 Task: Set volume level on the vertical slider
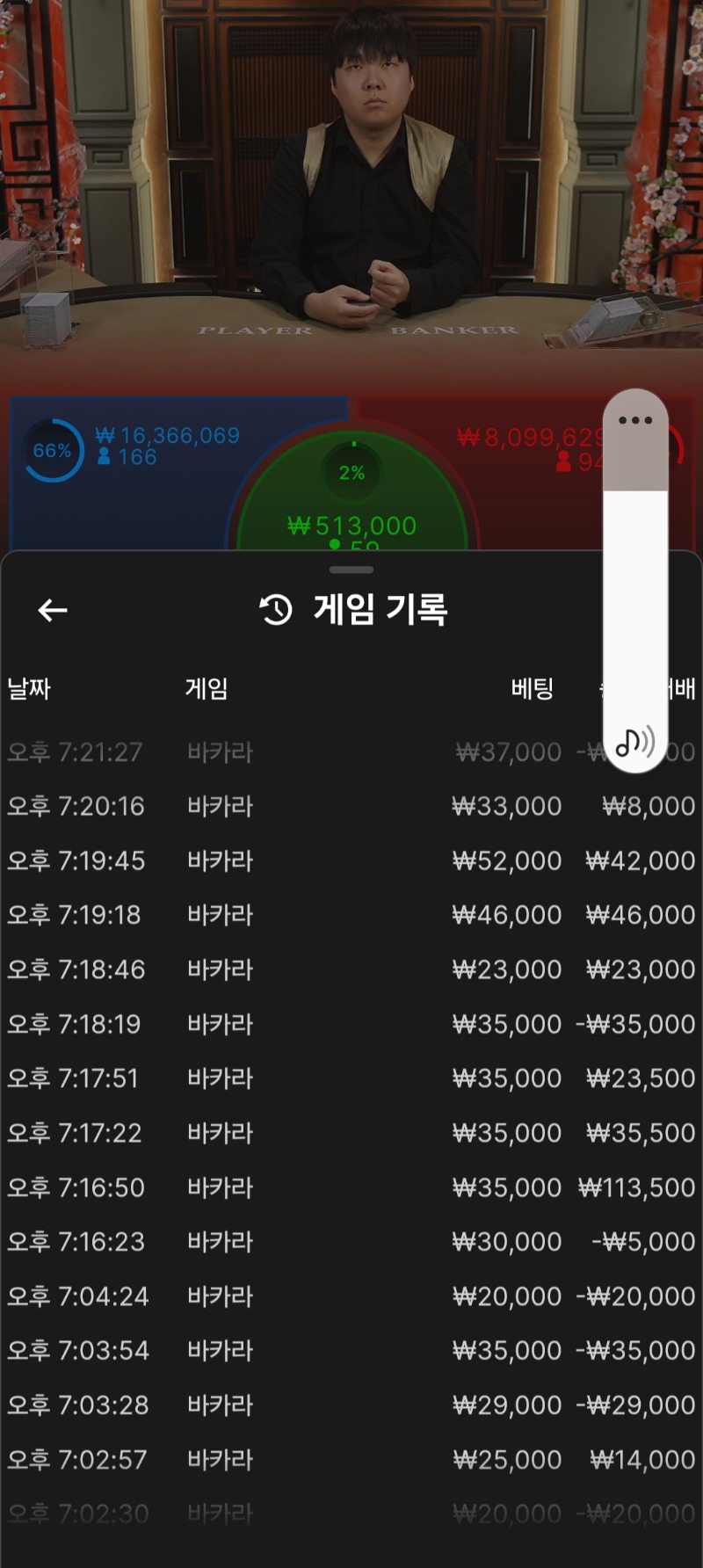coord(635,581)
